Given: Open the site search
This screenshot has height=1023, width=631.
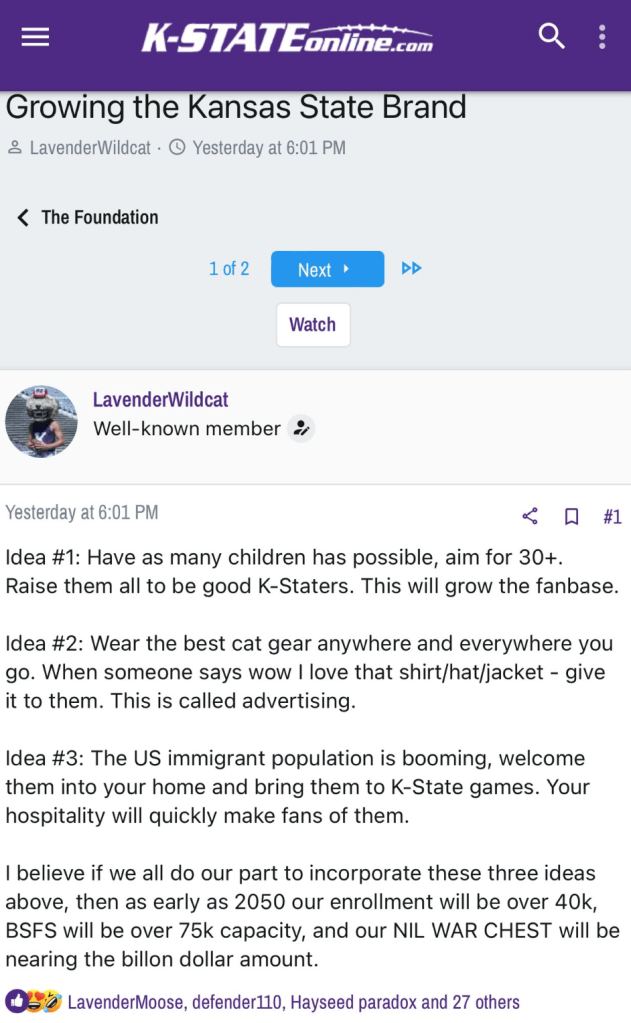Looking at the screenshot, I should tap(552, 37).
